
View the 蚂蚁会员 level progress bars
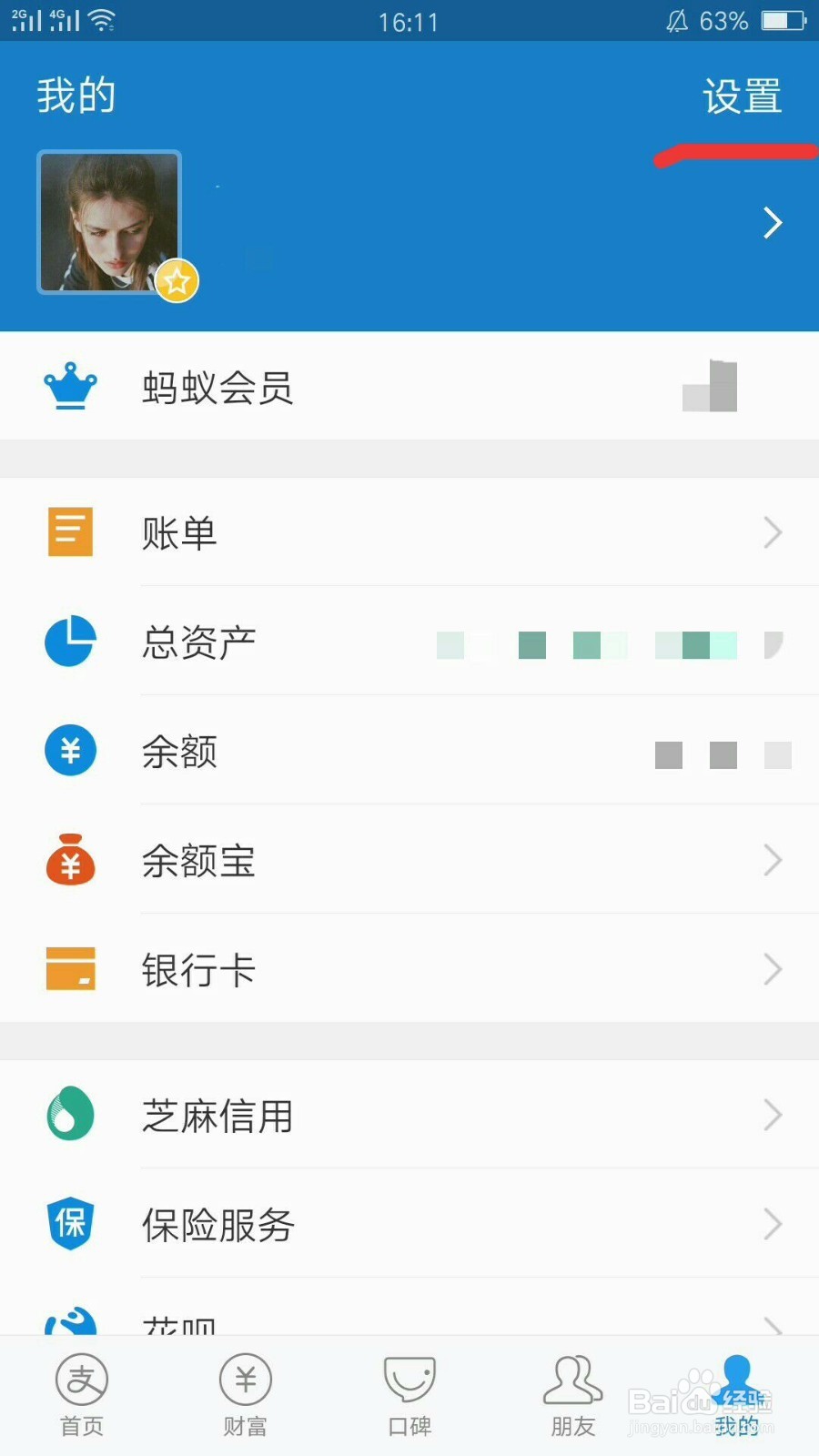tap(709, 386)
